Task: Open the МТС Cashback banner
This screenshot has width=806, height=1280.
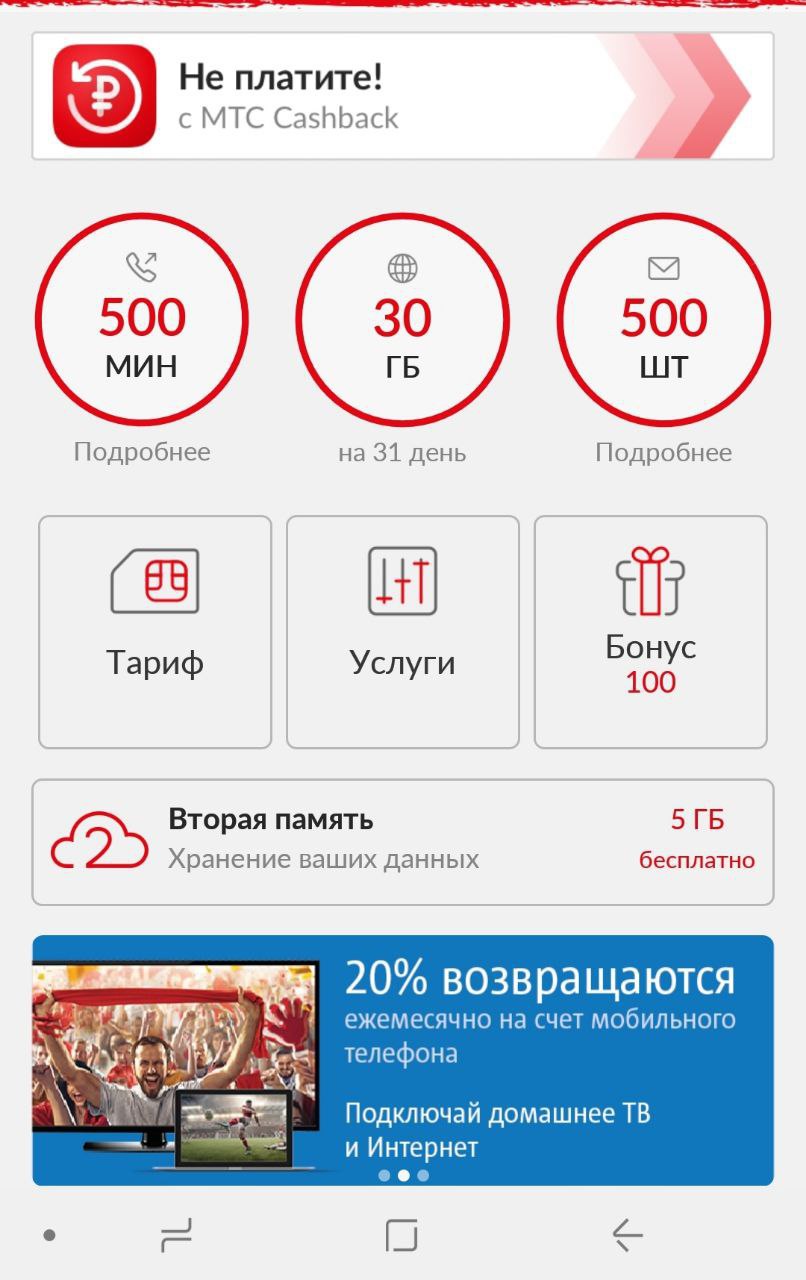Action: 402,96
